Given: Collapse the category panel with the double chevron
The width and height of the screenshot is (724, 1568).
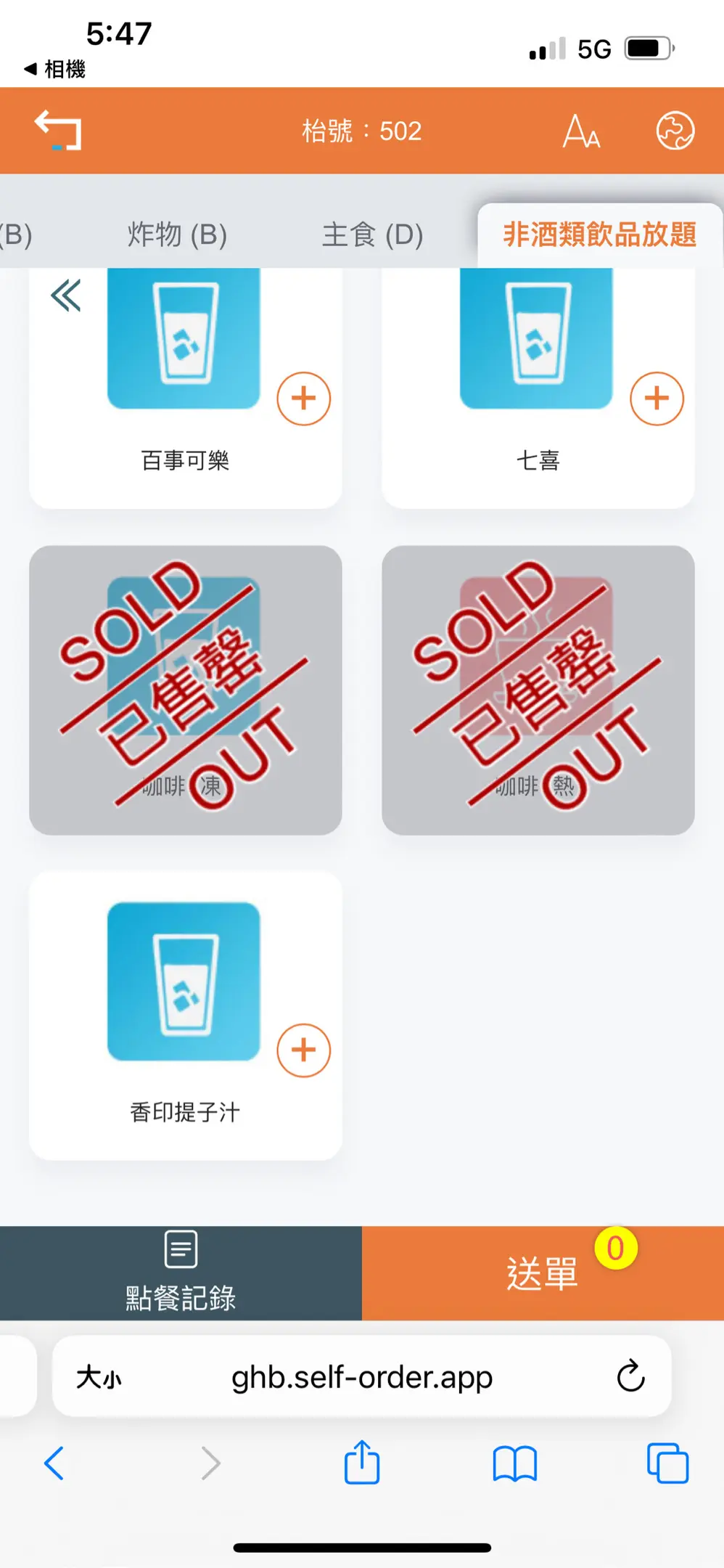Looking at the screenshot, I should click(x=66, y=295).
